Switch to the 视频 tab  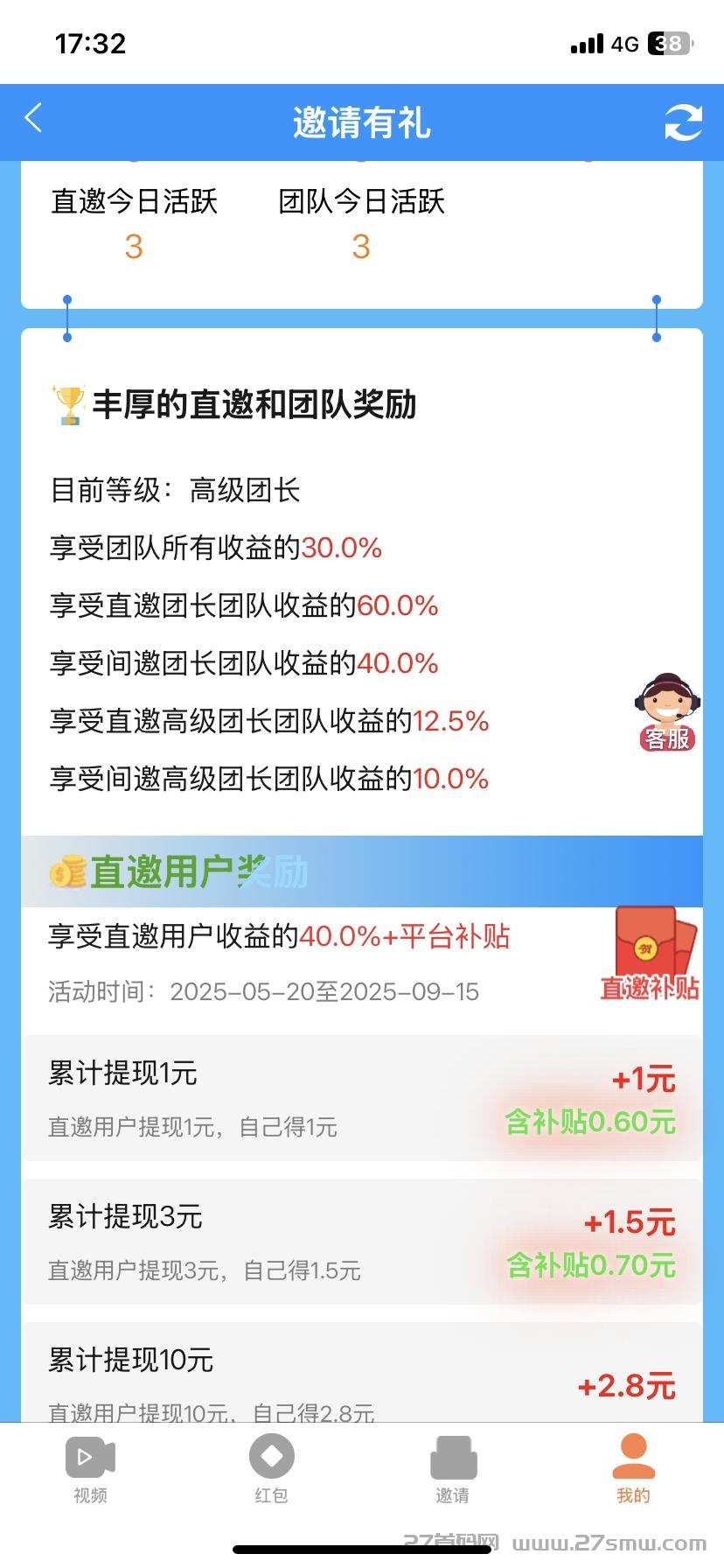(x=90, y=1470)
